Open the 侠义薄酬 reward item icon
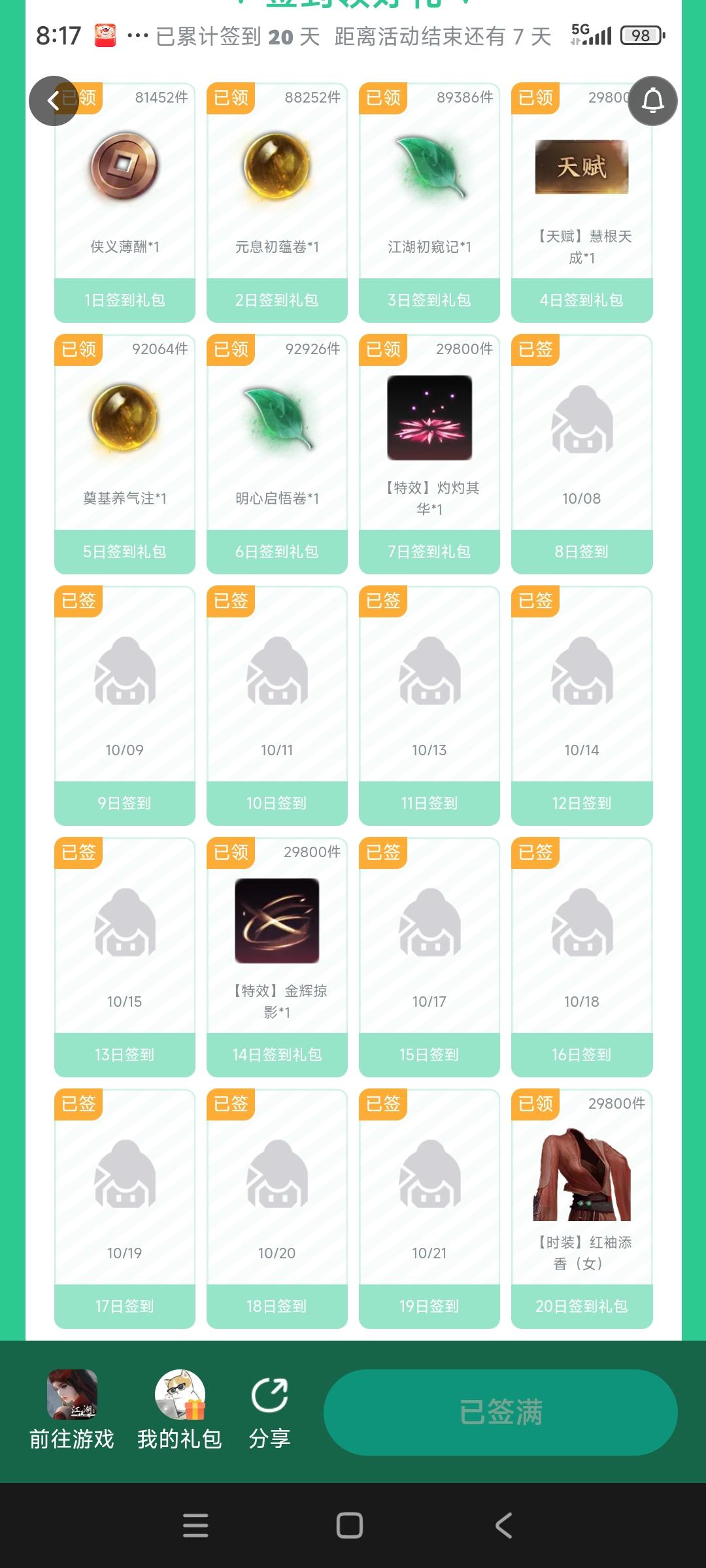Viewport: 706px width, 1568px height. (x=124, y=169)
